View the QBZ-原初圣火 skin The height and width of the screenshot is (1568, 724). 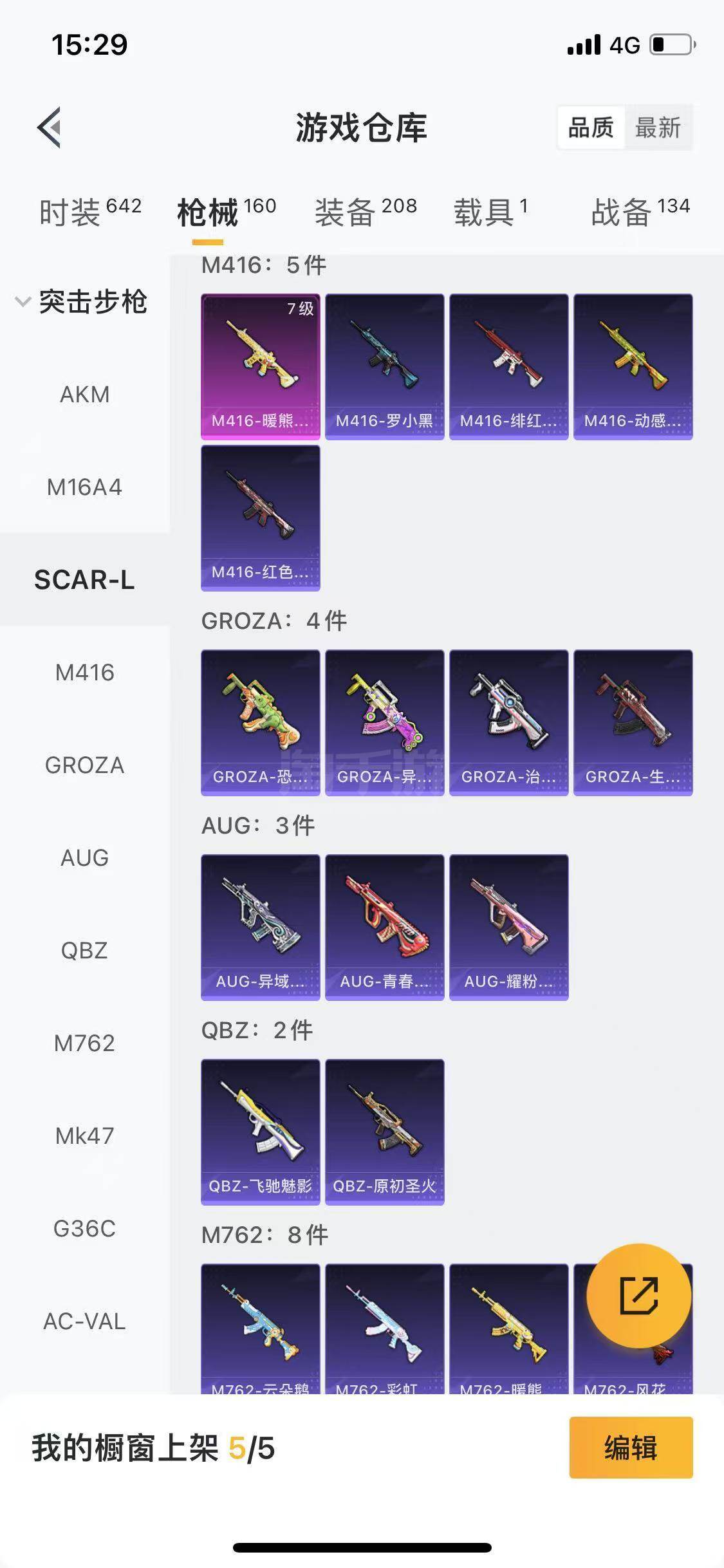point(385,1132)
